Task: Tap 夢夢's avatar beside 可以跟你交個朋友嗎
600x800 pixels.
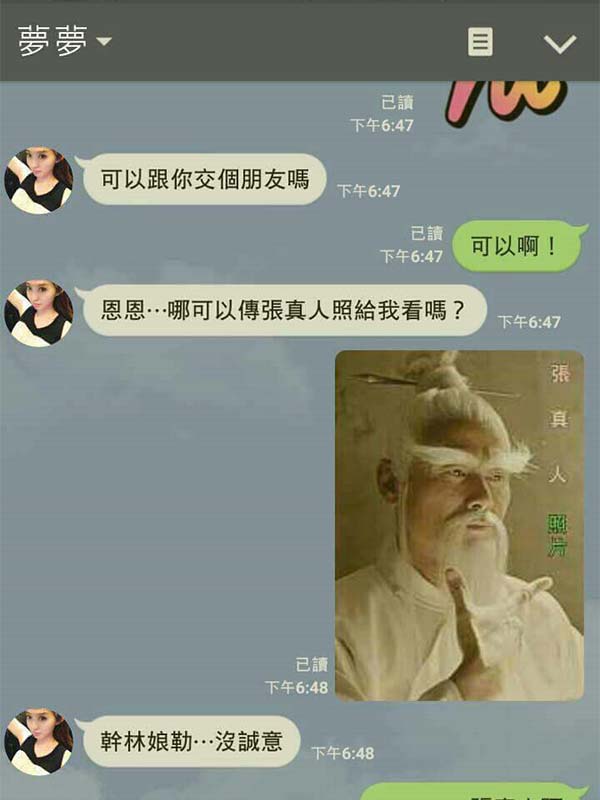Action: click(38, 180)
